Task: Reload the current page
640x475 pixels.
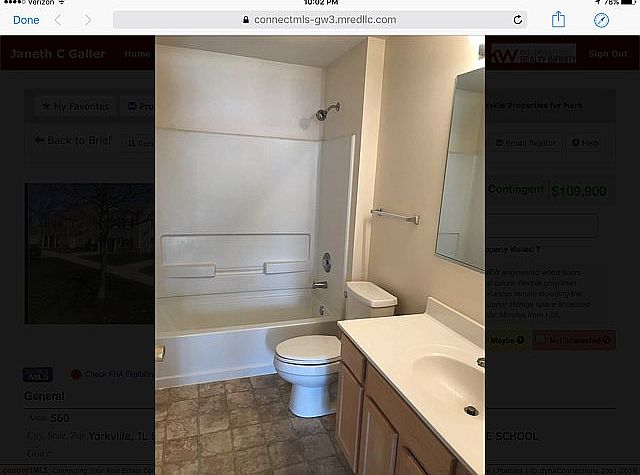Action: 518,19
